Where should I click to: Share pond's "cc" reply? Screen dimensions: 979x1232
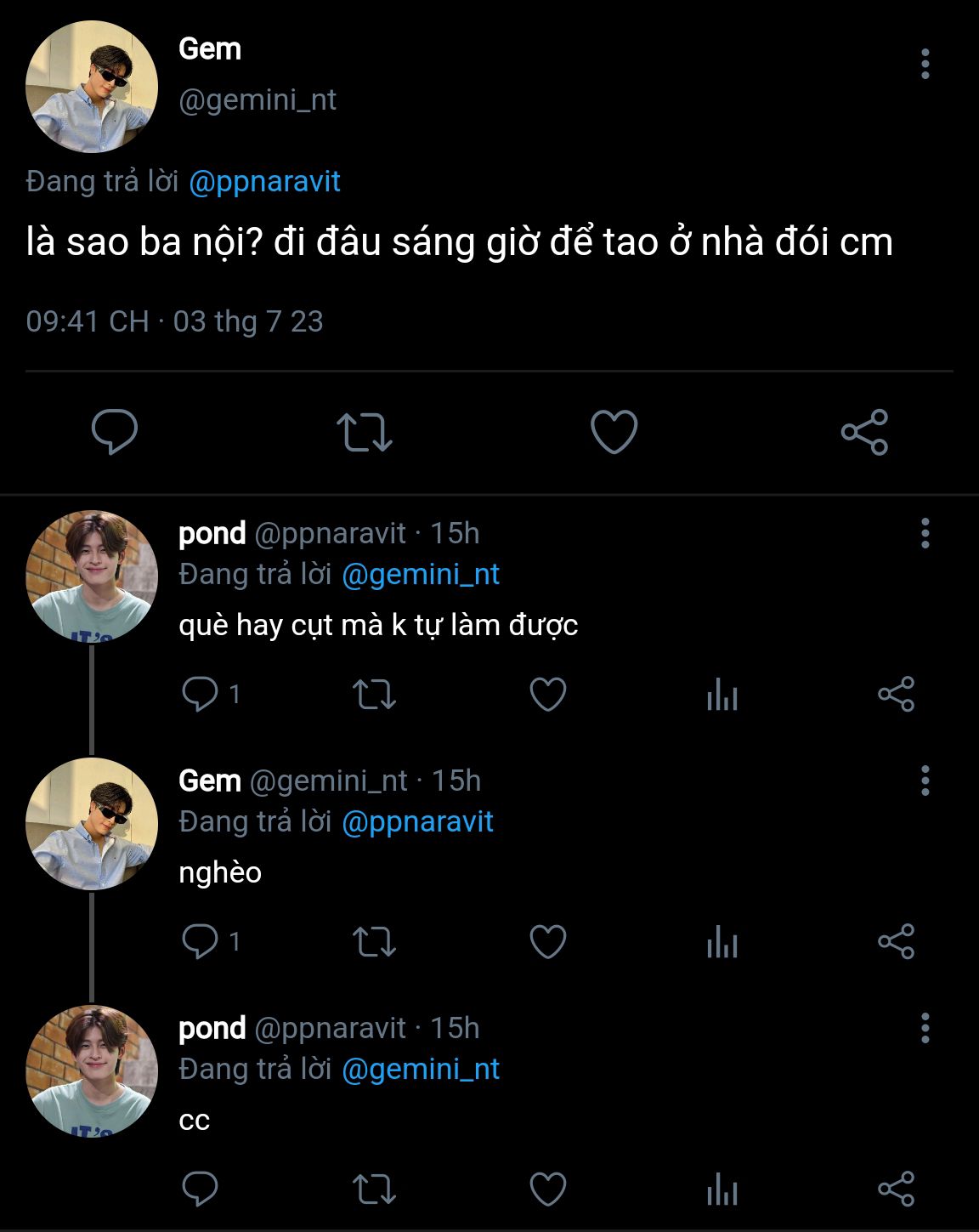[x=896, y=1189]
